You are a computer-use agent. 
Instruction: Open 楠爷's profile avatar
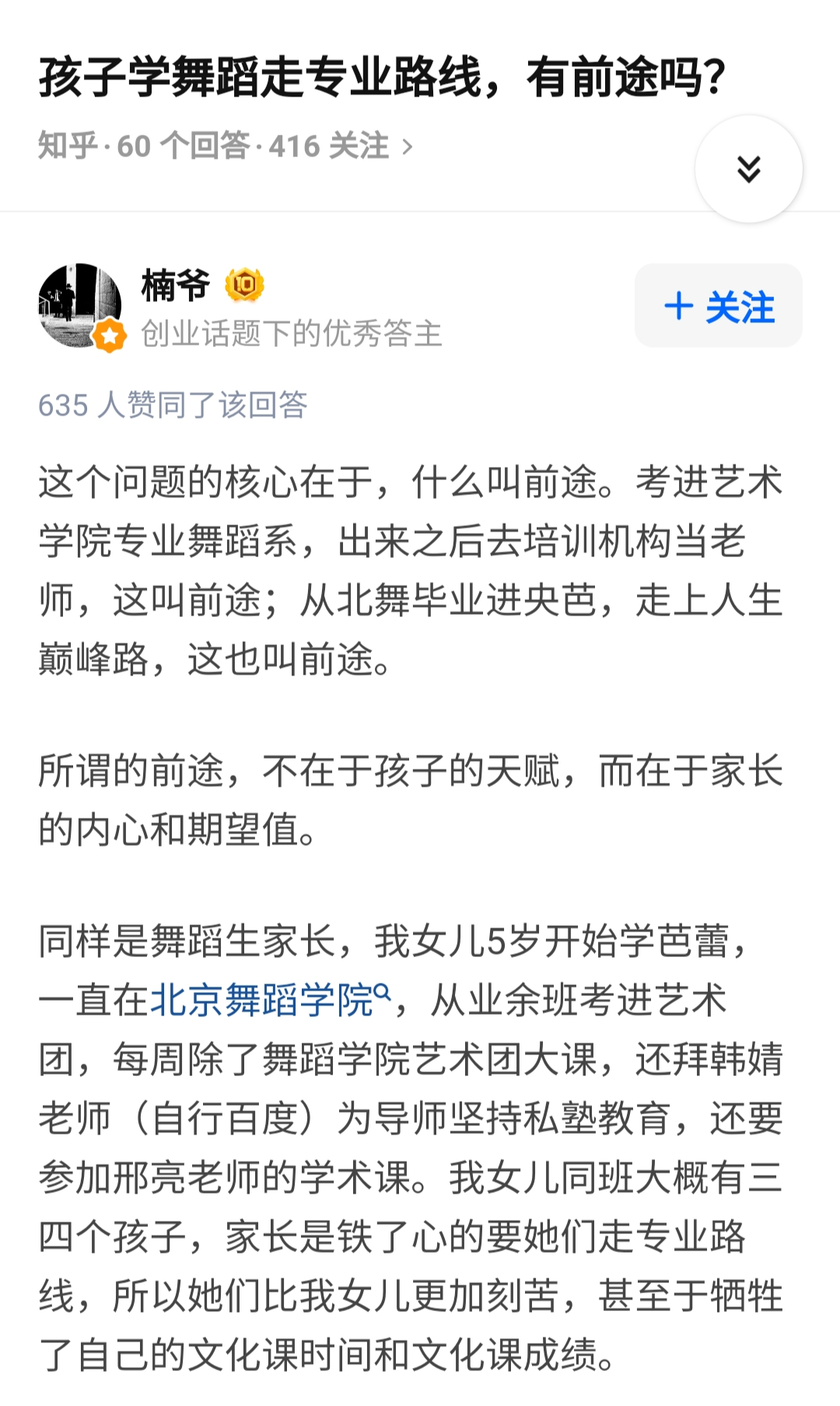click(80, 304)
